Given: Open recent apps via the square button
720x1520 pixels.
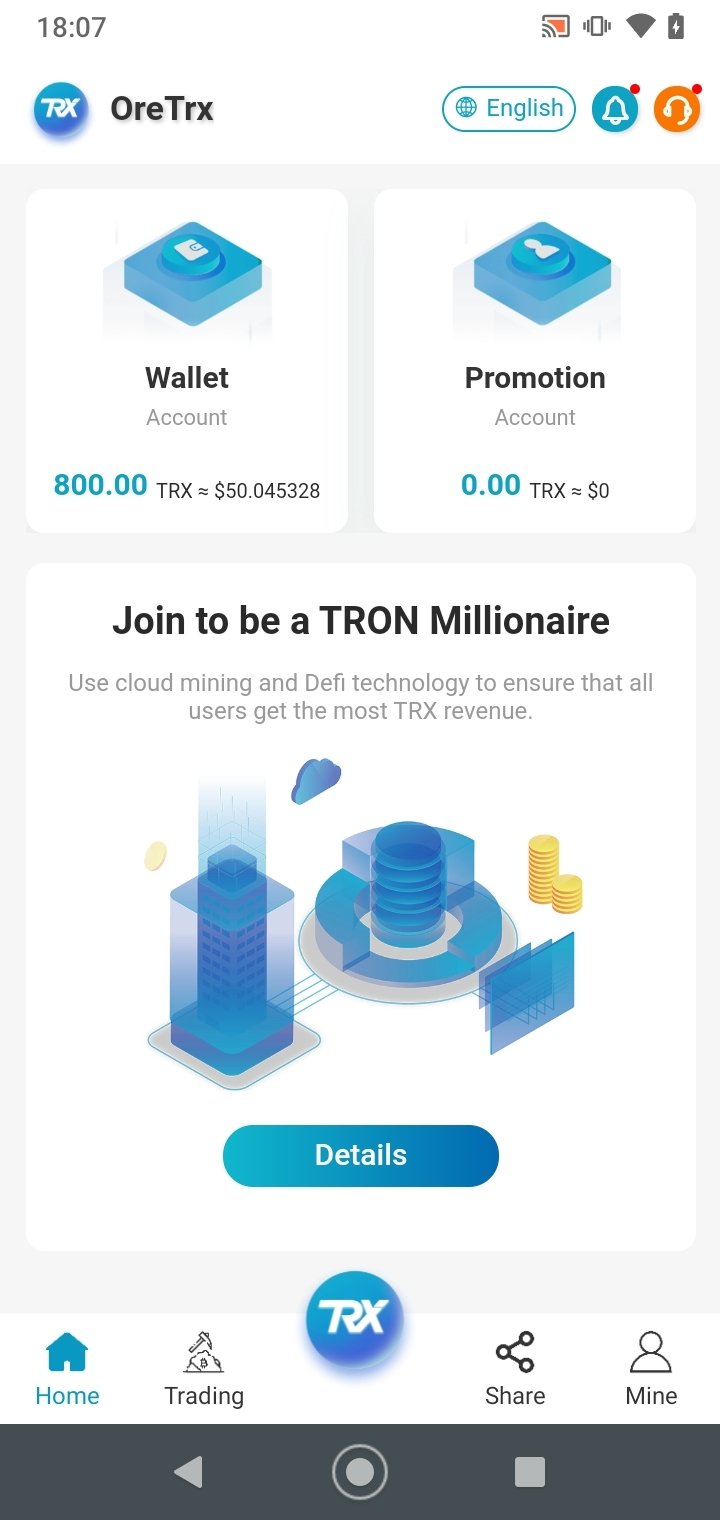Looking at the screenshot, I should (529, 1471).
